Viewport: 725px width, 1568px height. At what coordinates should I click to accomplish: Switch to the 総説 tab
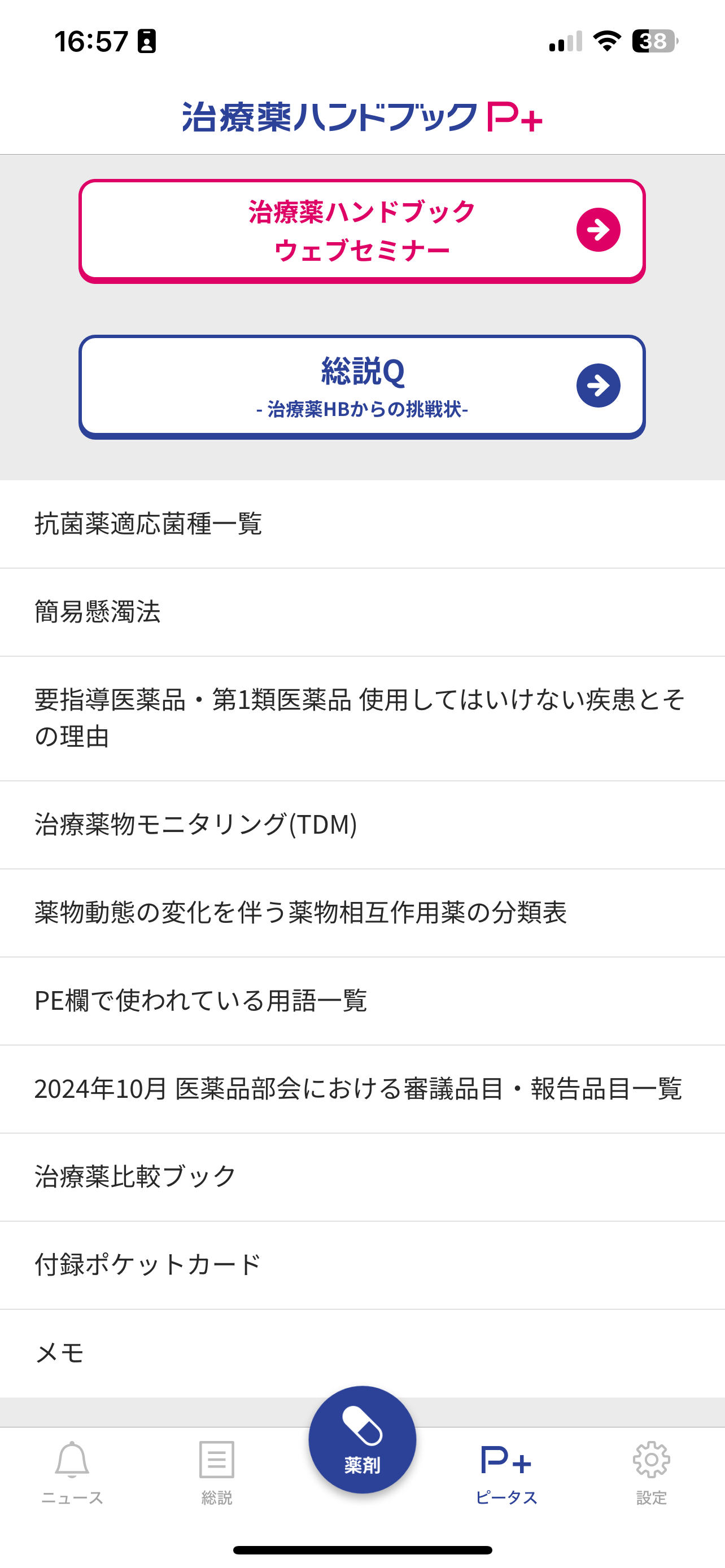pos(217,1472)
